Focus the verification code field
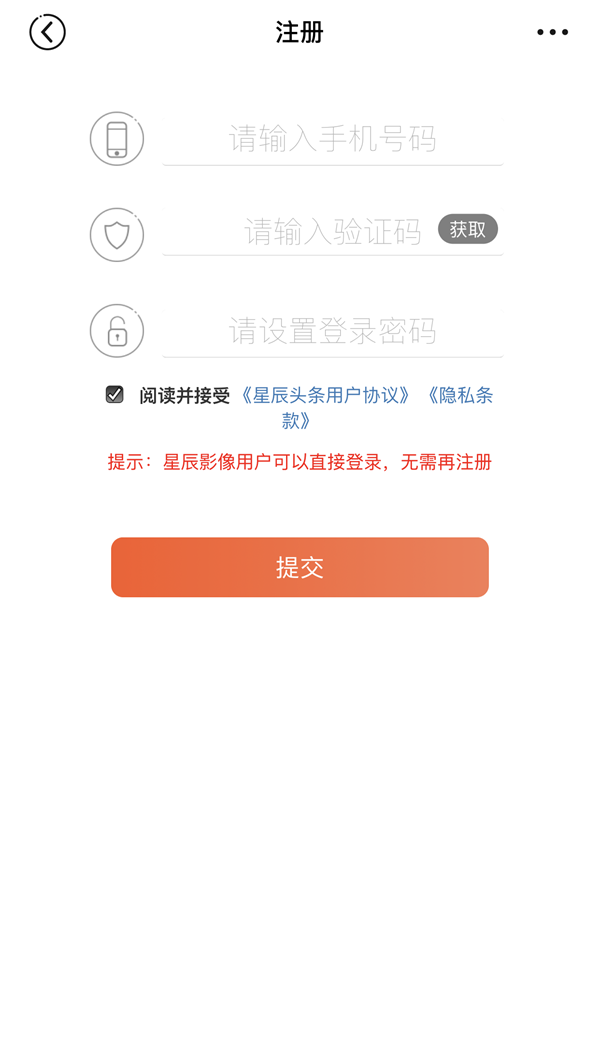The width and height of the screenshot is (600, 1038). click(300, 232)
